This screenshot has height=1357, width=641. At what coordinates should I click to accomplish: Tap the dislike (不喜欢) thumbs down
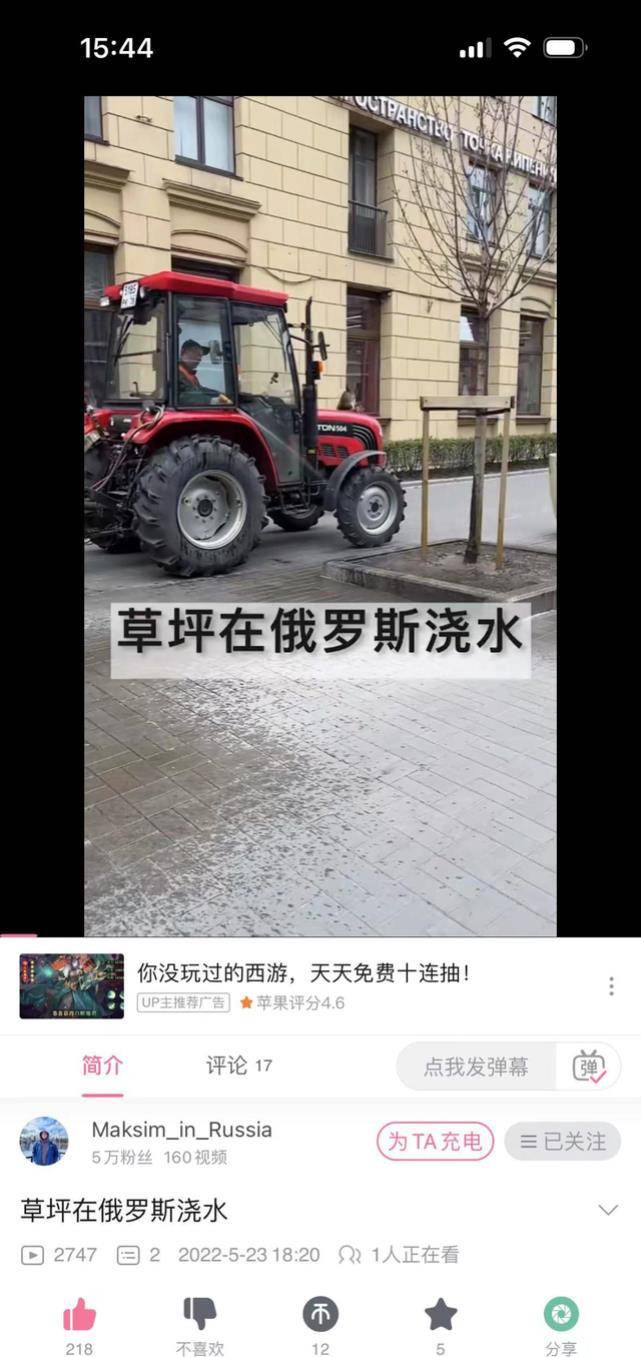point(200,1315)
